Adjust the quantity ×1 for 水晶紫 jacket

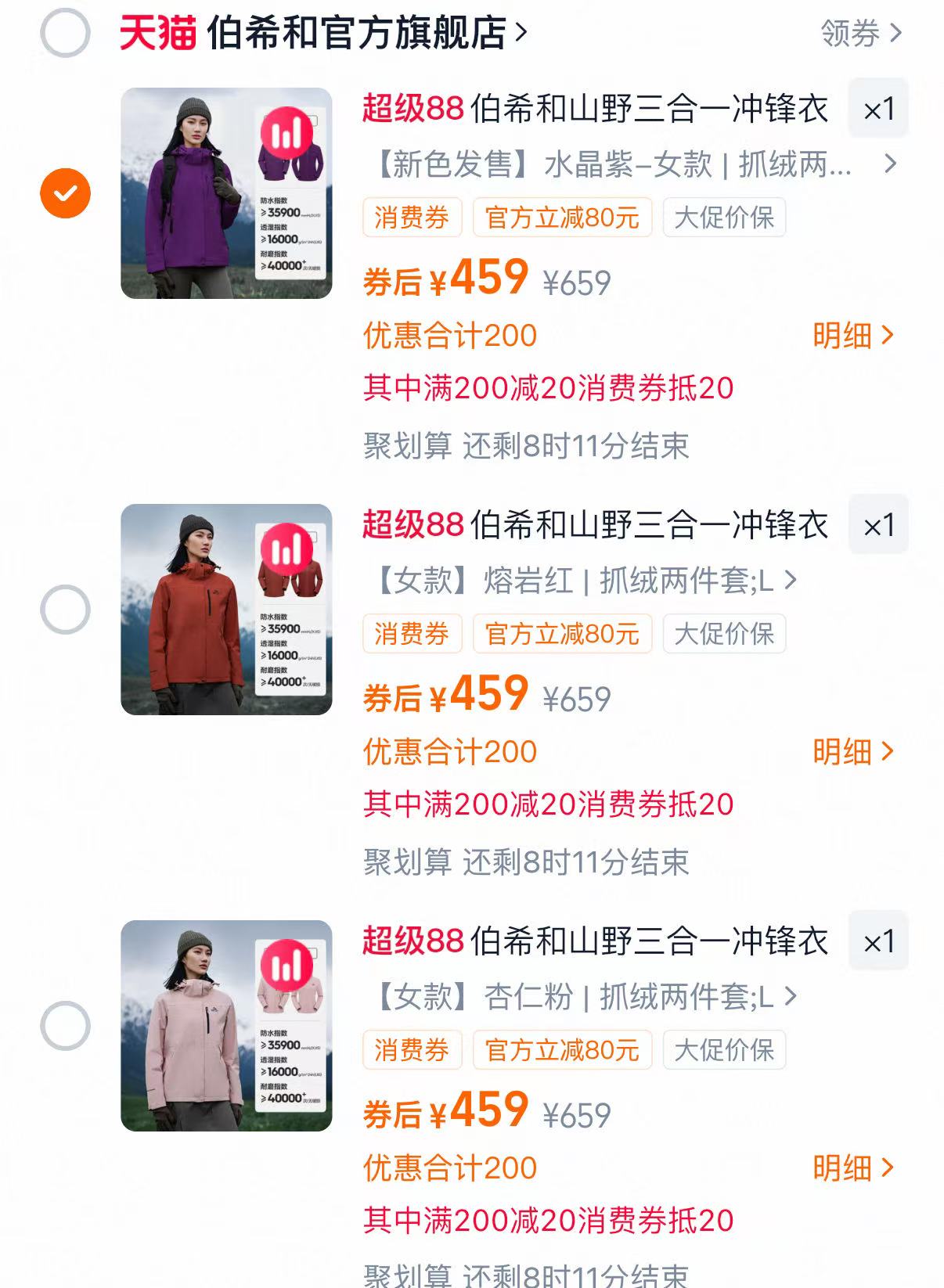point(878,109)
